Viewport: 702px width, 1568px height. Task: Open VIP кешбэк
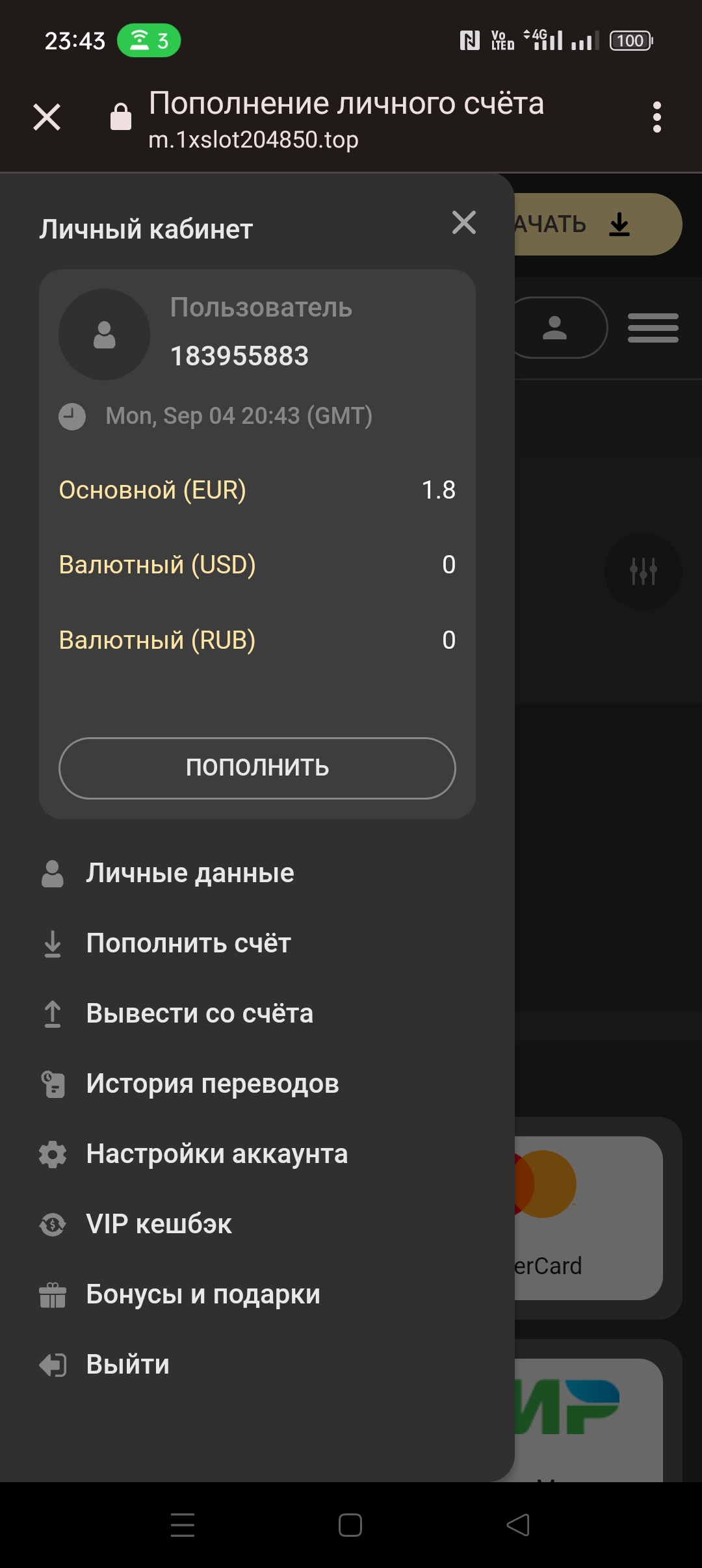click(159, 1224)
